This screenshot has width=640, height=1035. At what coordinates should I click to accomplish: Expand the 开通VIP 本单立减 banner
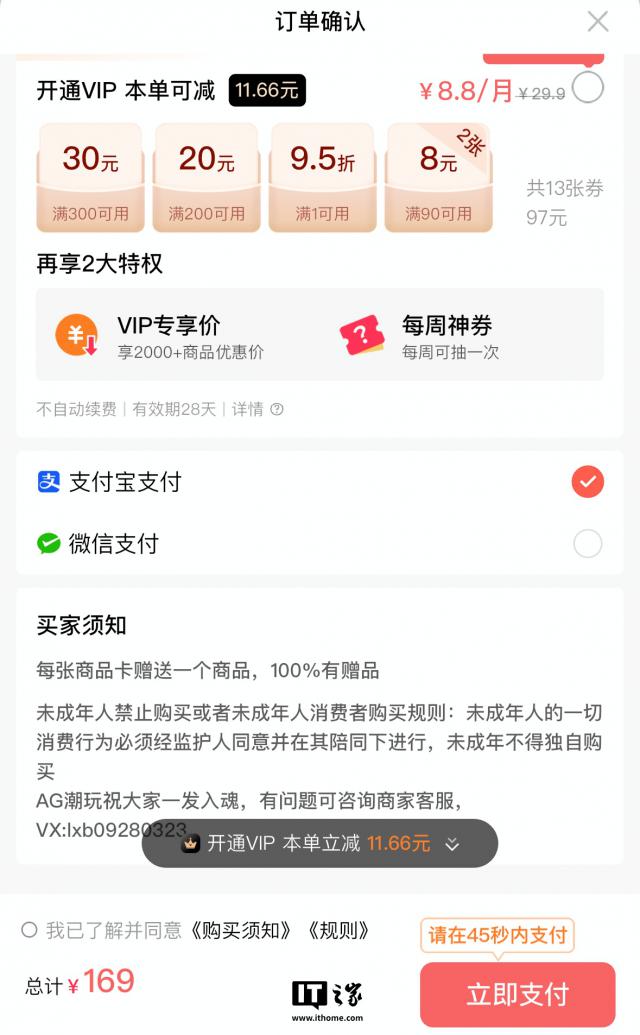[452, 844]
